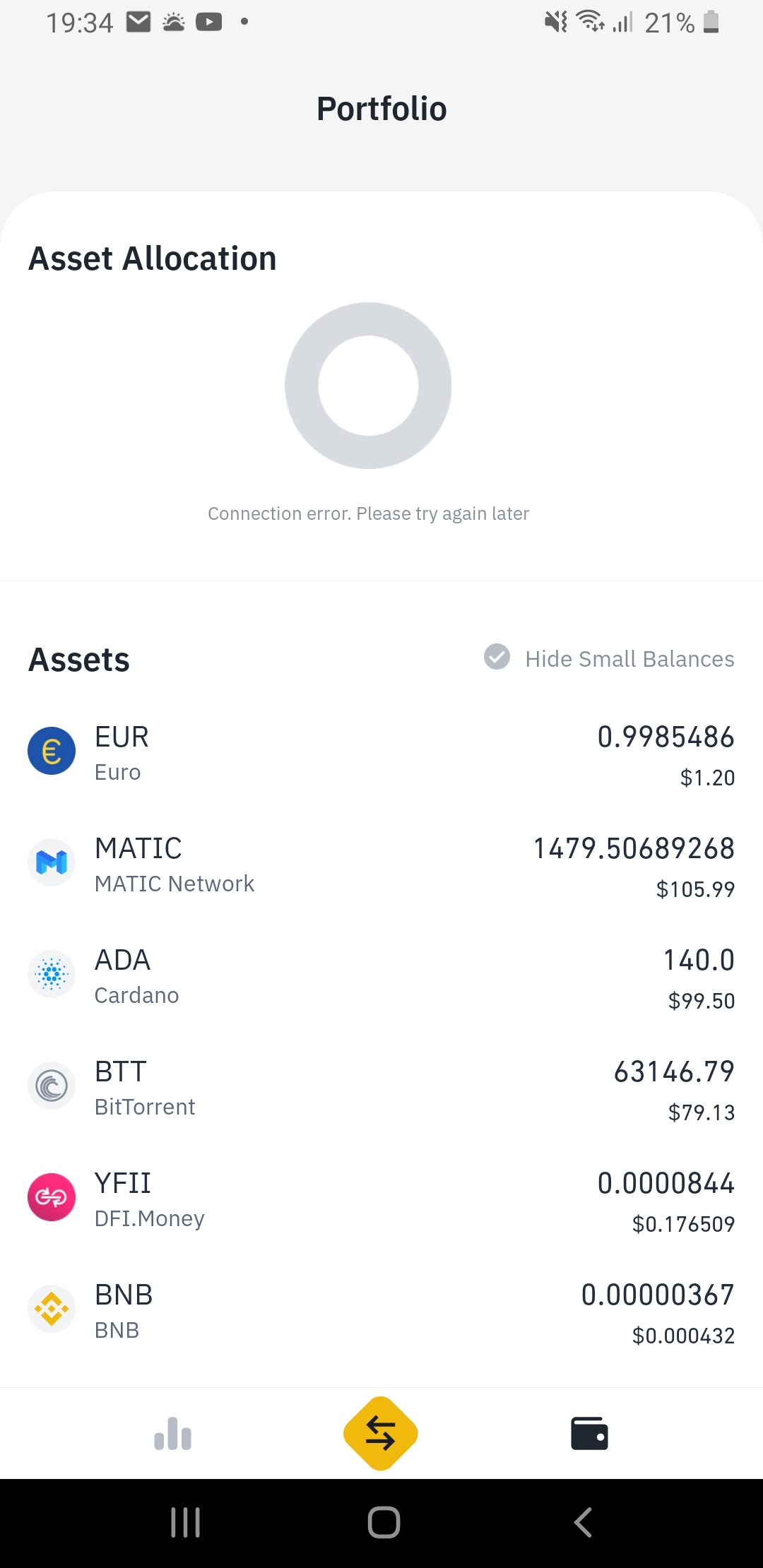Open the MATIC Network asset row

[381, 865]
